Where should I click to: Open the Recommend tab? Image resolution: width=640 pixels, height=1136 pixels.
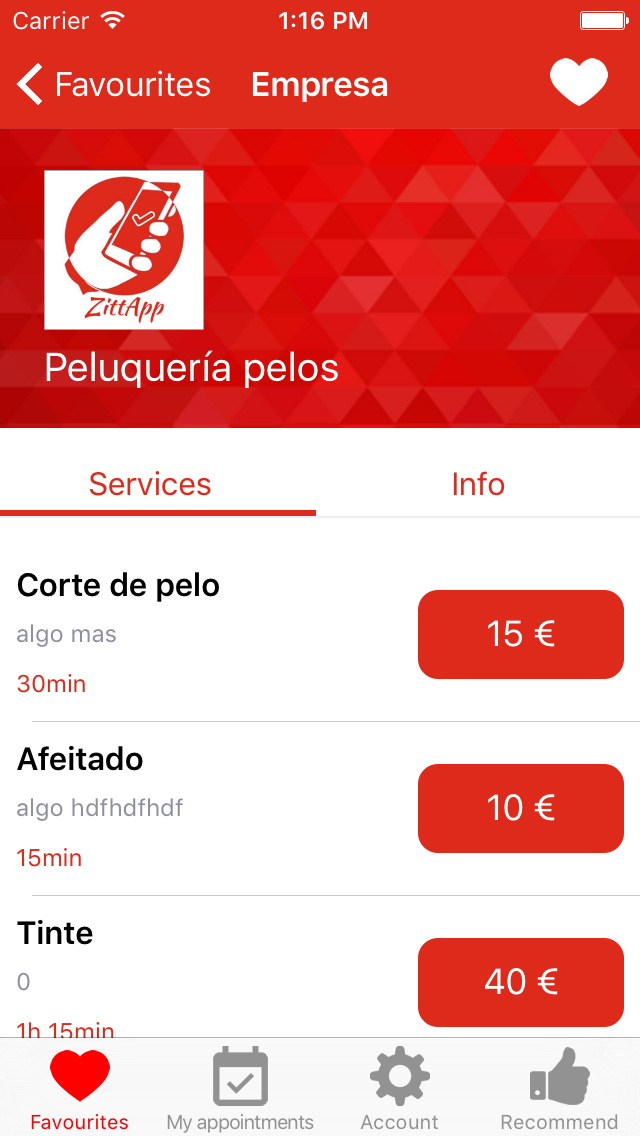[559, 1088]
